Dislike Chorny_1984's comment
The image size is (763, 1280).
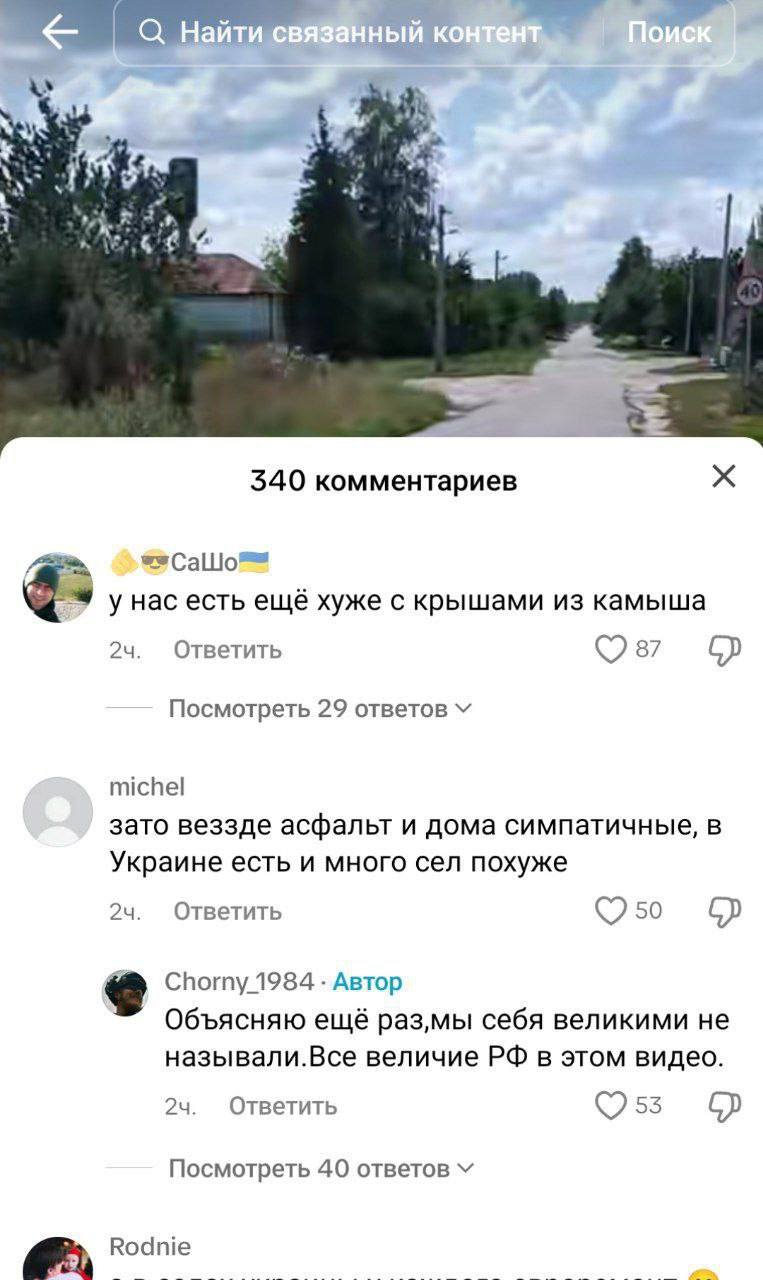coord(724,1105)
